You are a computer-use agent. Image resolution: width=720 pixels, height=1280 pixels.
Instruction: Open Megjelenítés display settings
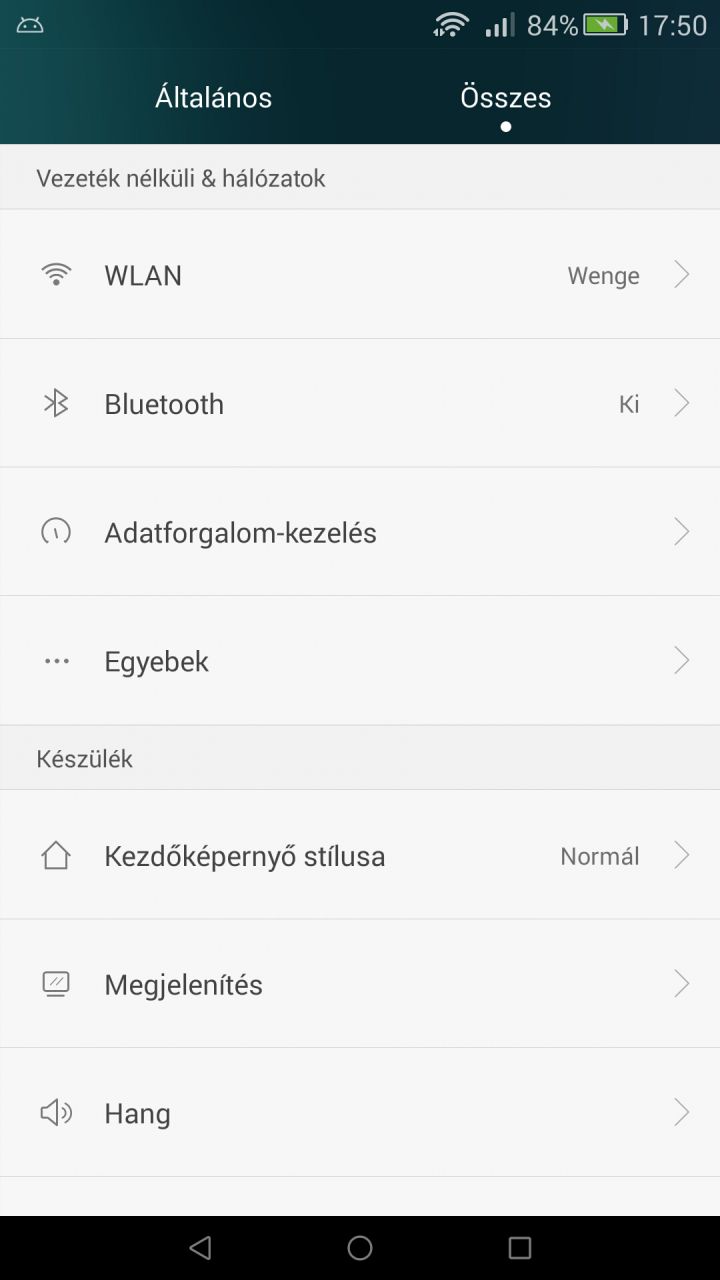tap(360, 984)
